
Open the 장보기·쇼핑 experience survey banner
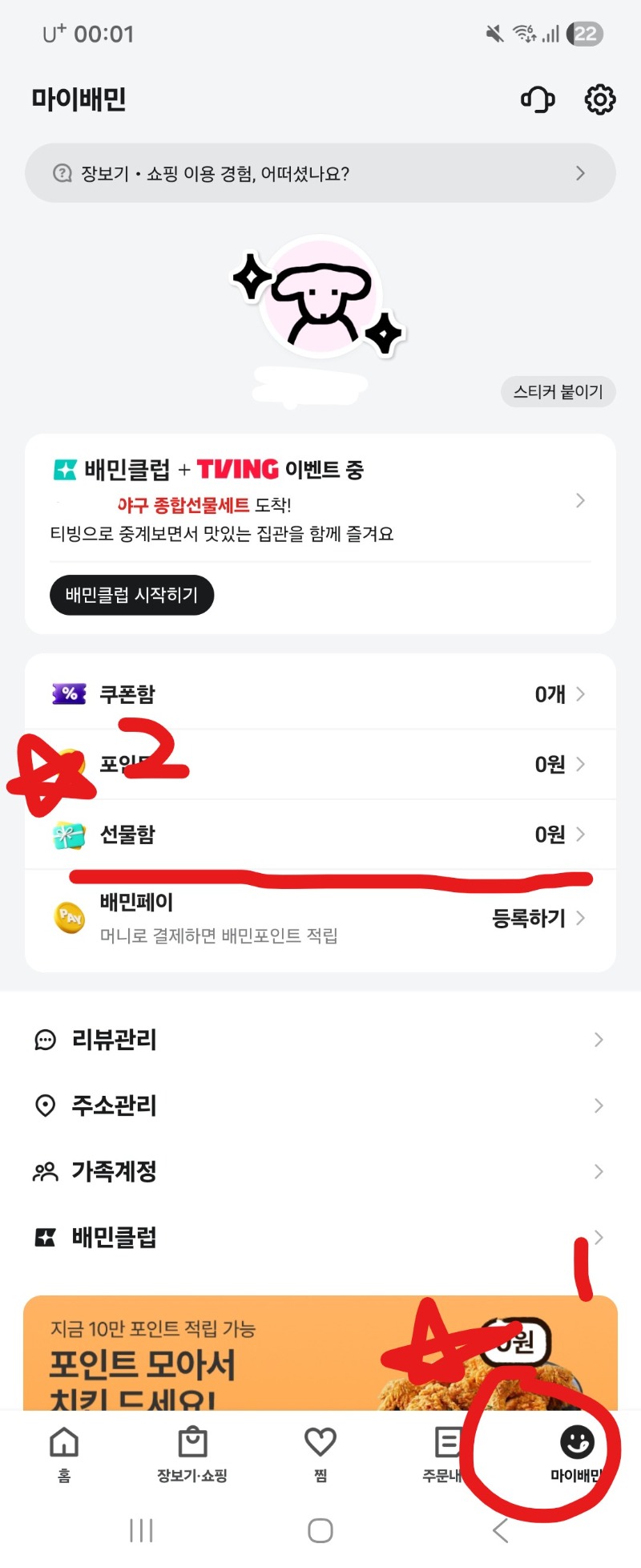coord(320,173)
